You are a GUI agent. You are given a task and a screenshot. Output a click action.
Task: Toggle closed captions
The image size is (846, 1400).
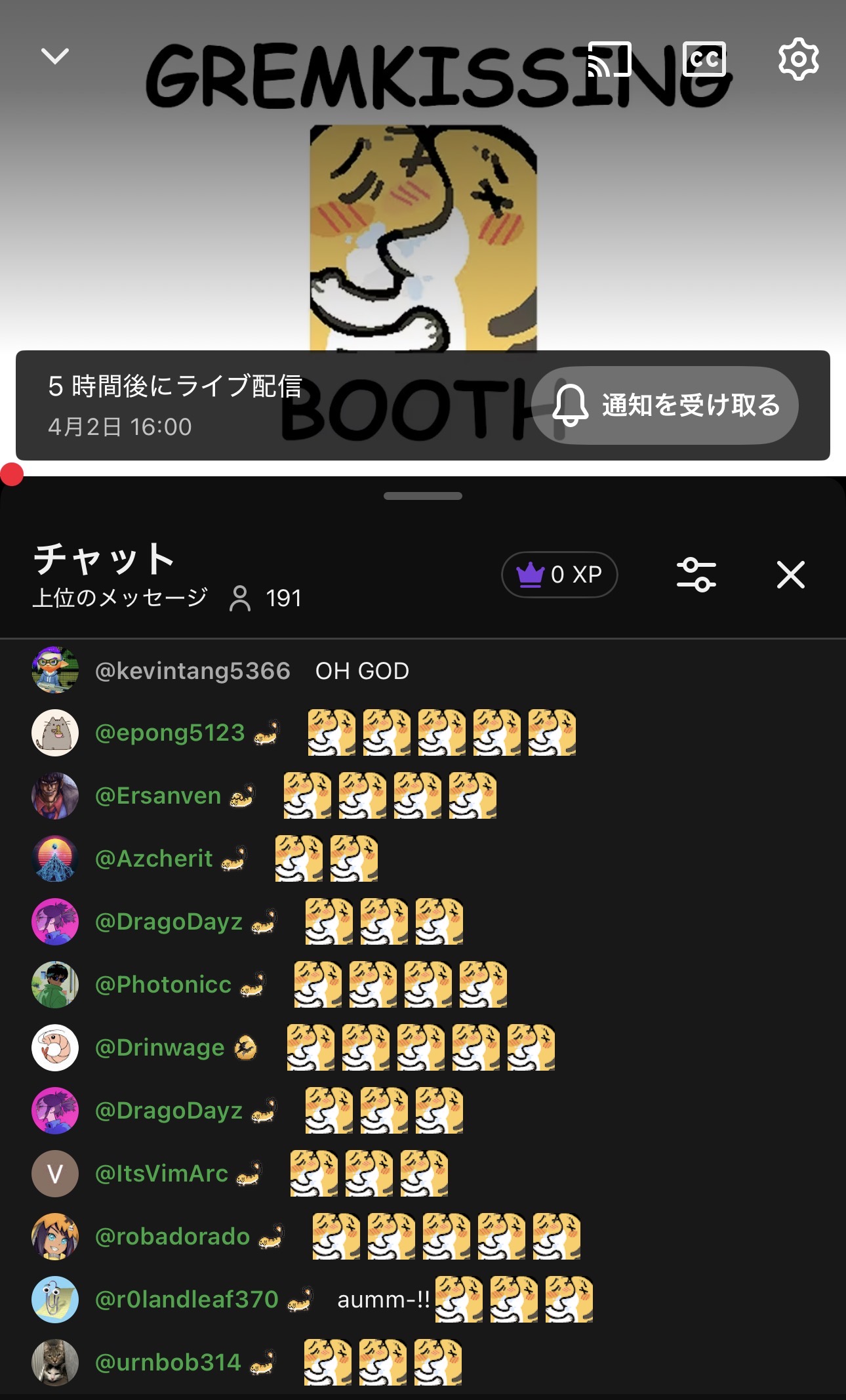coord(704,59)
